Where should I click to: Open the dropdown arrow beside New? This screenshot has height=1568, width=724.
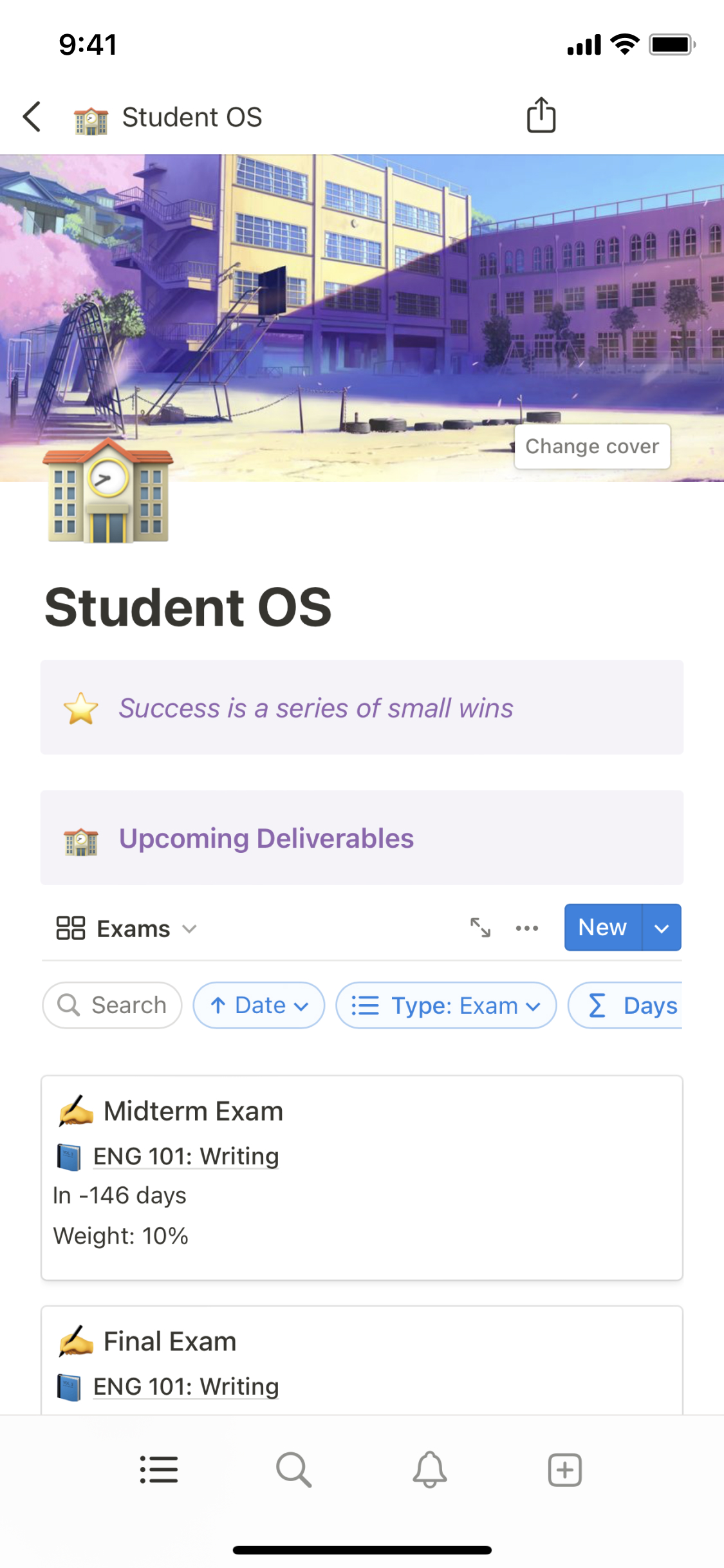click(662, 928)
